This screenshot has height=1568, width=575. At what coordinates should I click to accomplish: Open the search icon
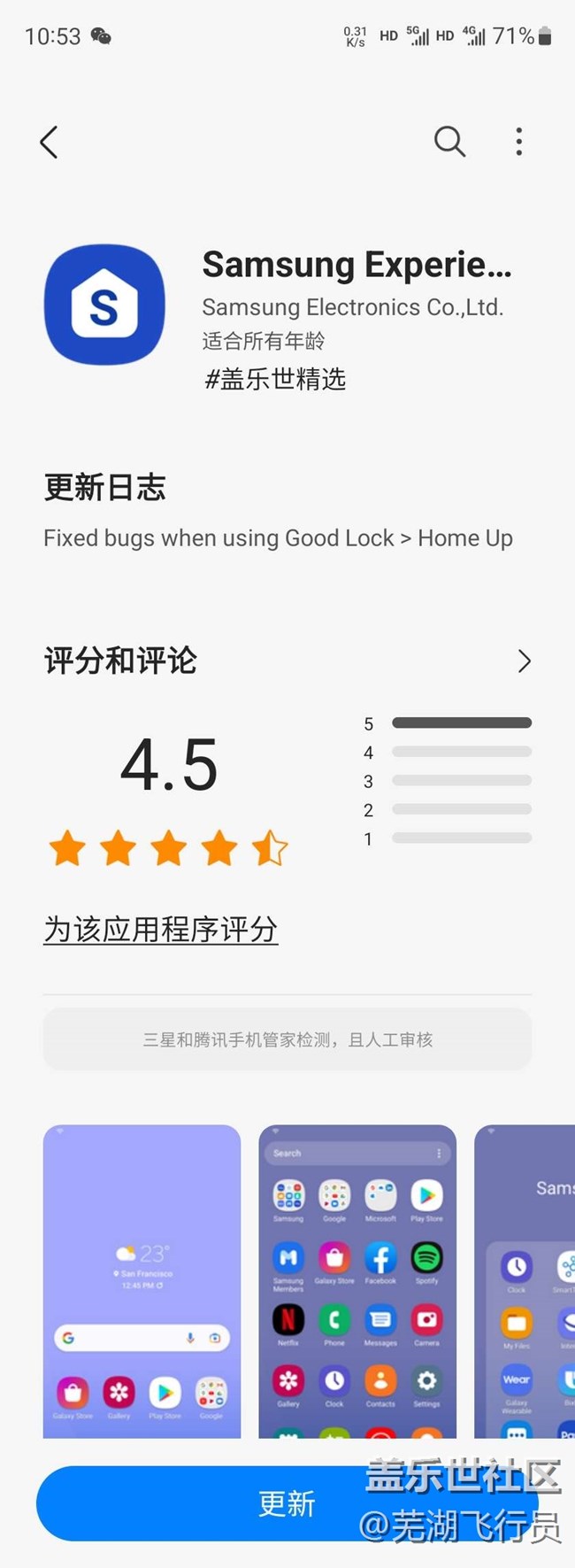[x=449, y=141]
